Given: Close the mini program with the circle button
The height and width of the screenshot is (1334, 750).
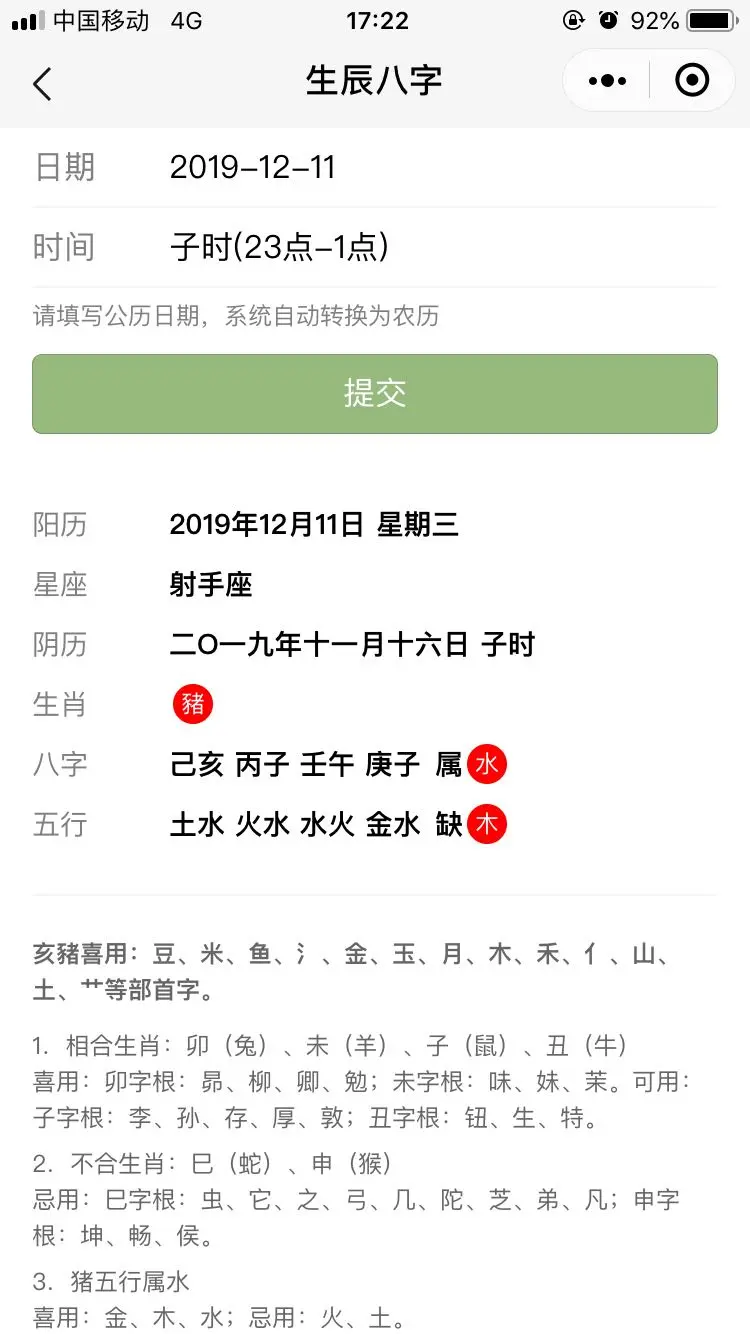Looking at the screenshot, I should click(x=692, y=81).
